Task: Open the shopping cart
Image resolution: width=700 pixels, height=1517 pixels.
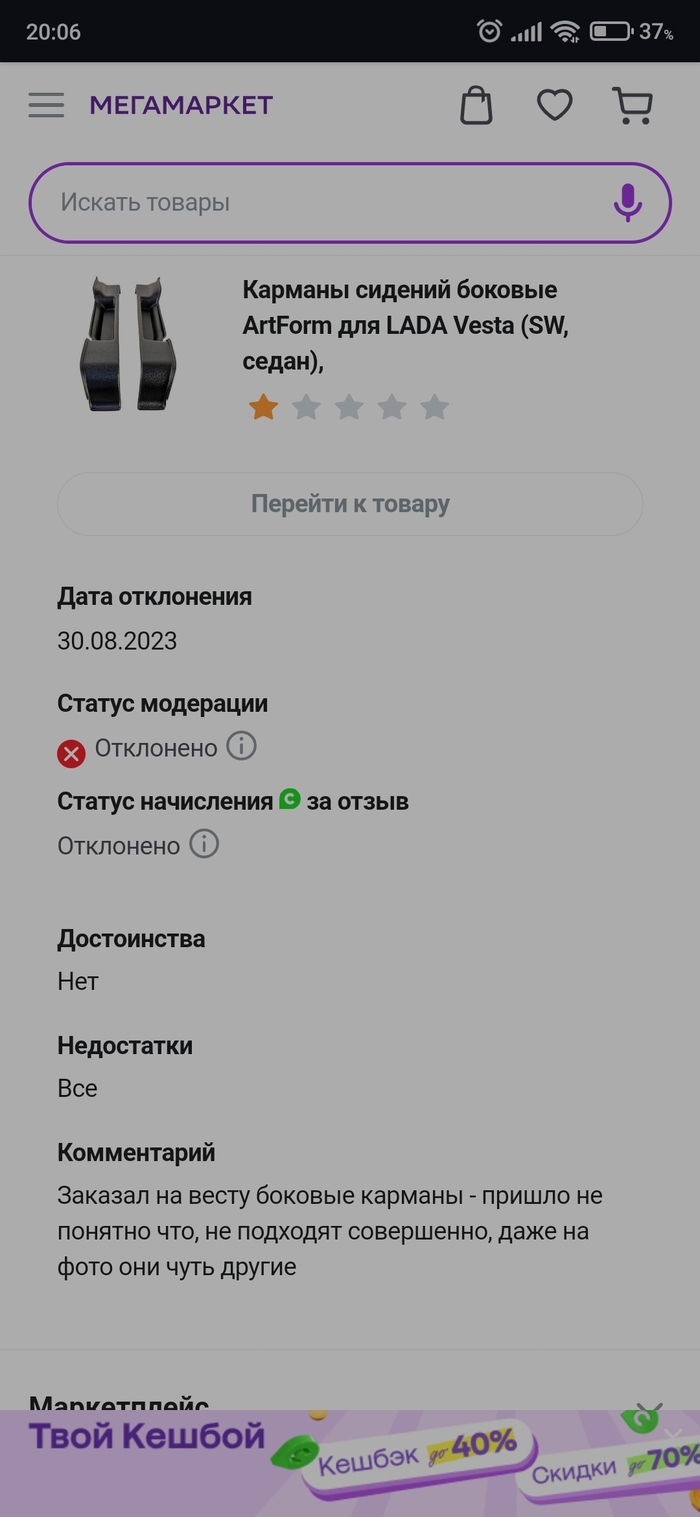Action: [632, 105]
